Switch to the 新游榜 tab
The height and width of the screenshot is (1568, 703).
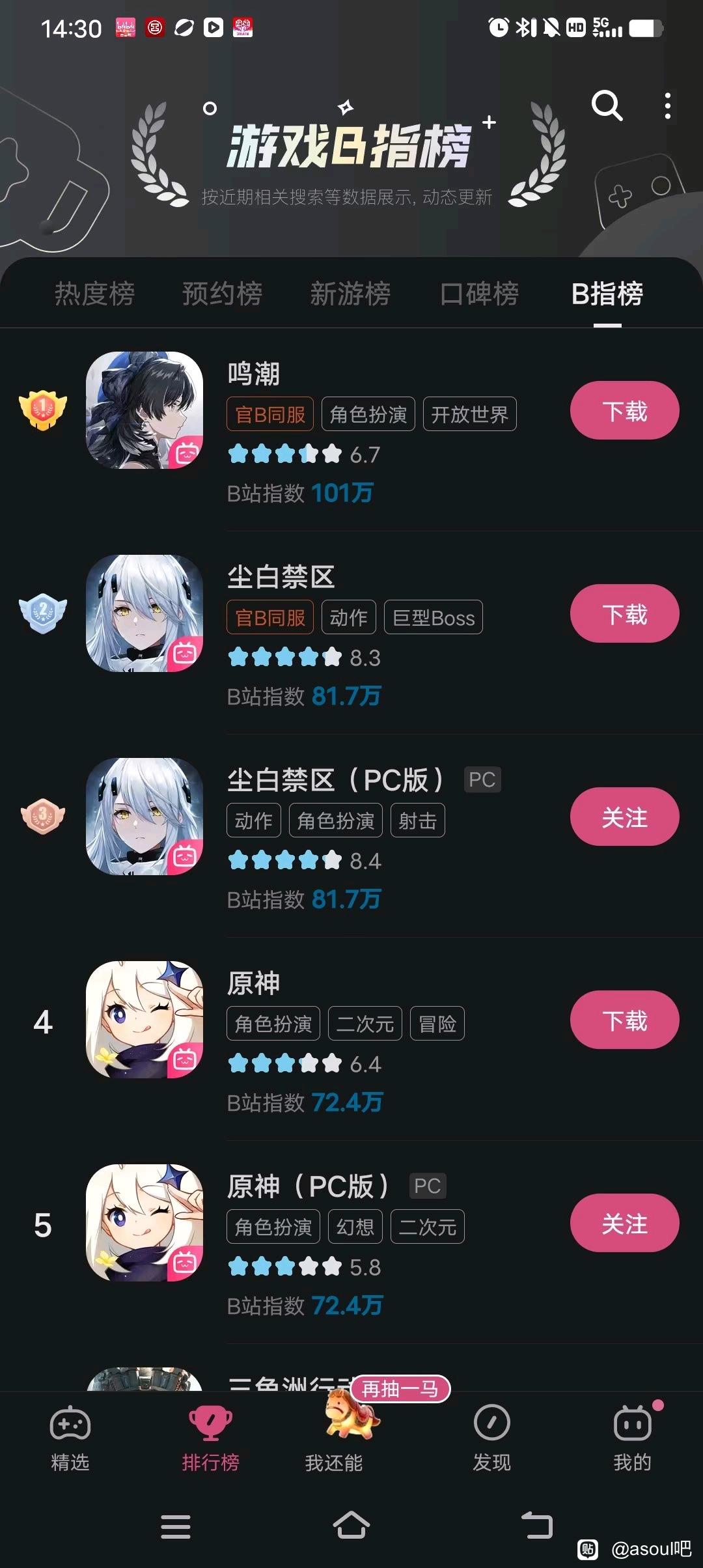tap(350, 294)
